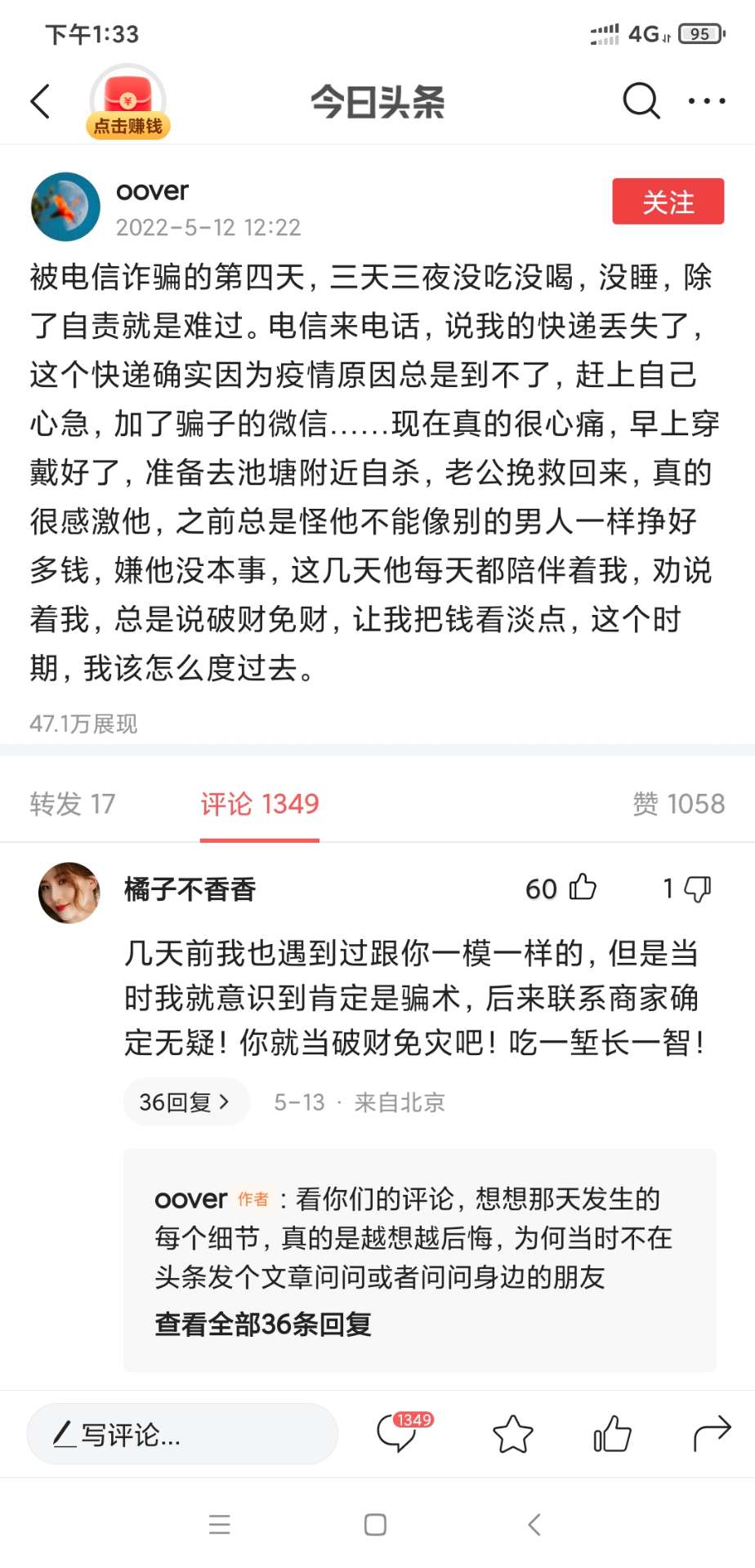Screen dimensions: 755x1568
Task: Follow oover with the 关注 button
Action: (668, 202)
